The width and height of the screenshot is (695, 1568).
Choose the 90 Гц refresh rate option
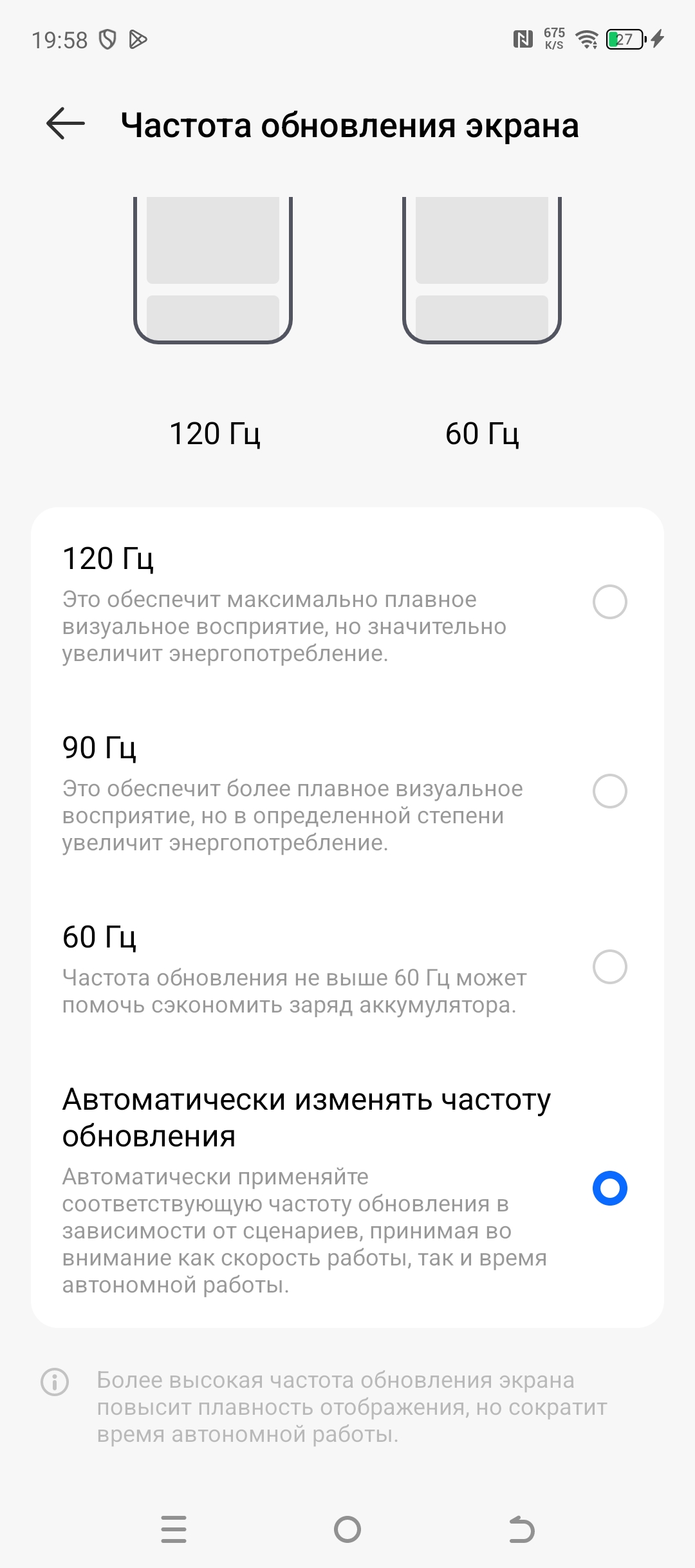pyautogui.click(x=609, y=791)
